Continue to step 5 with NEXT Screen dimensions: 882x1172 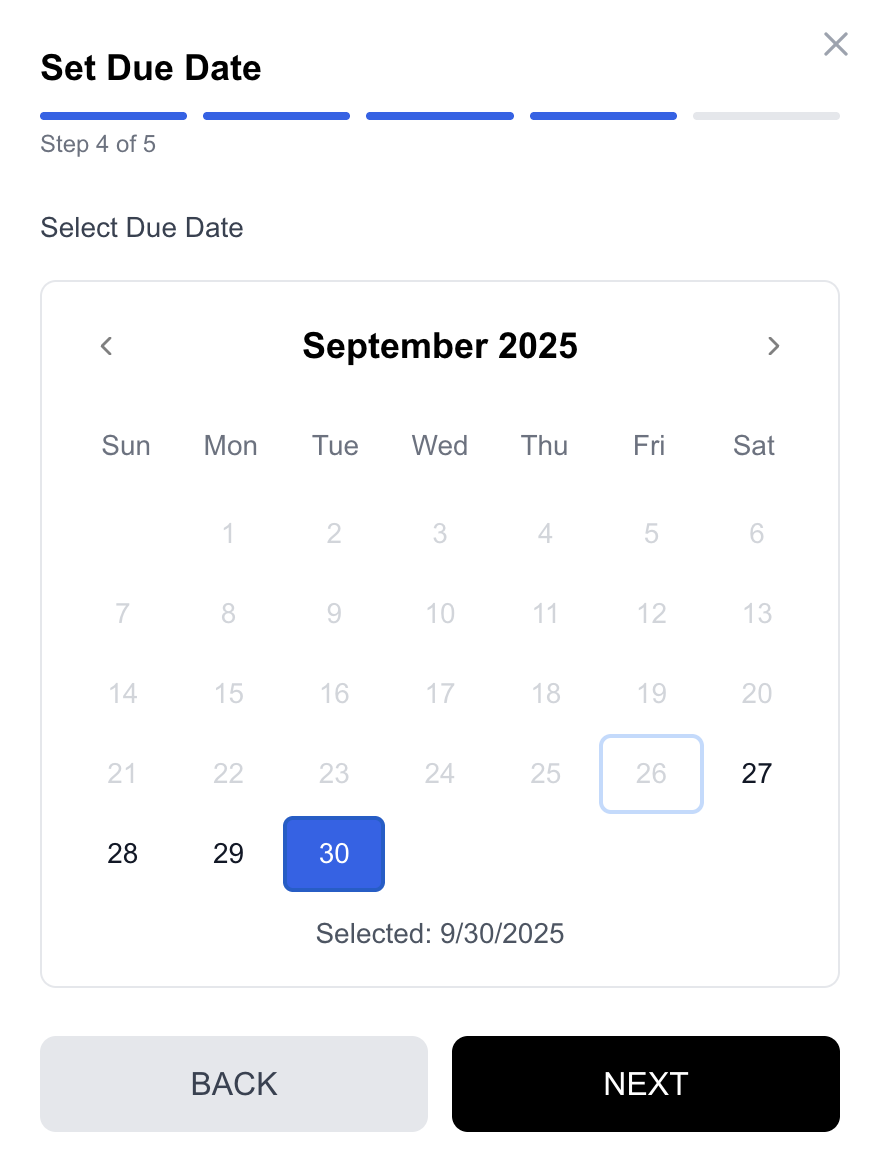[645, 1084]
